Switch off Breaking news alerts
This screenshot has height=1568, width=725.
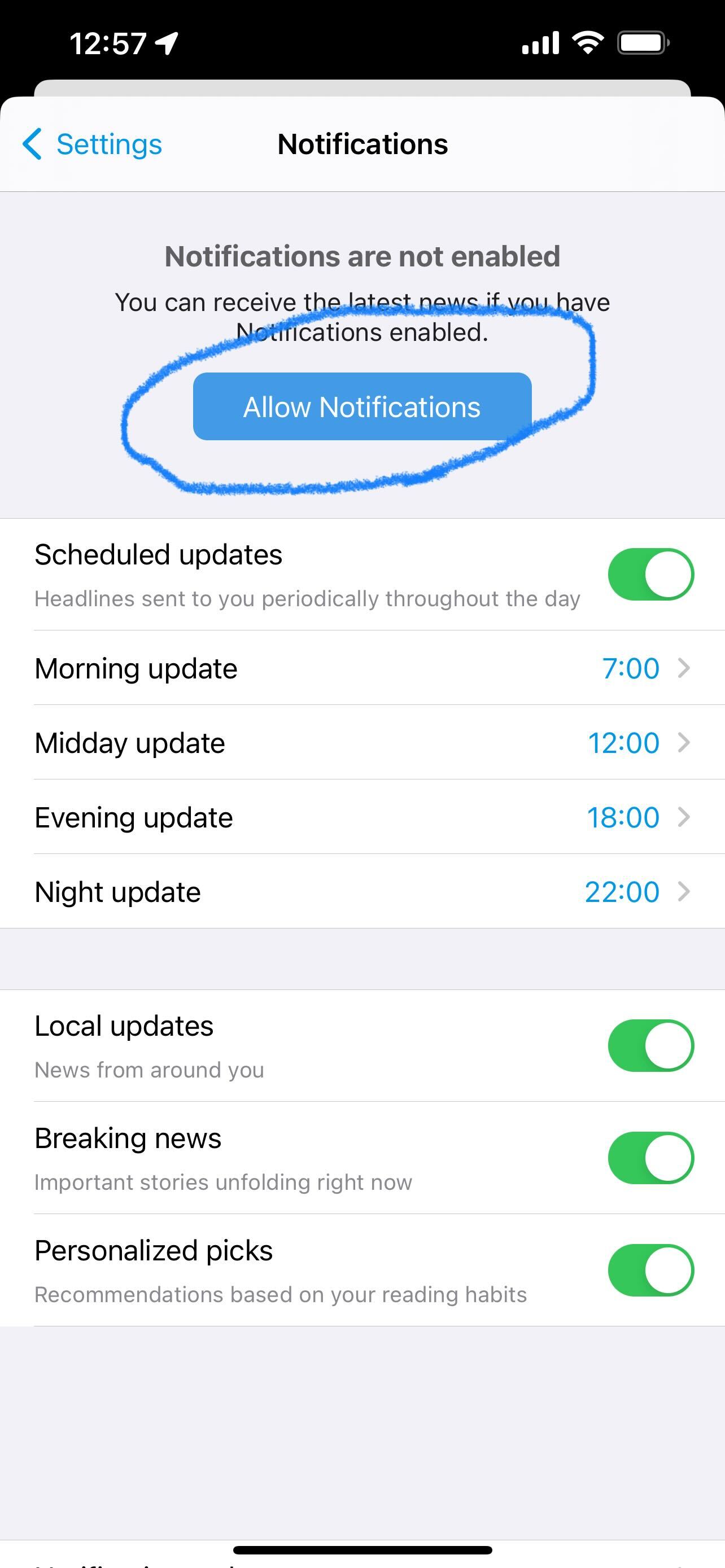click(x=650, y=1158)
